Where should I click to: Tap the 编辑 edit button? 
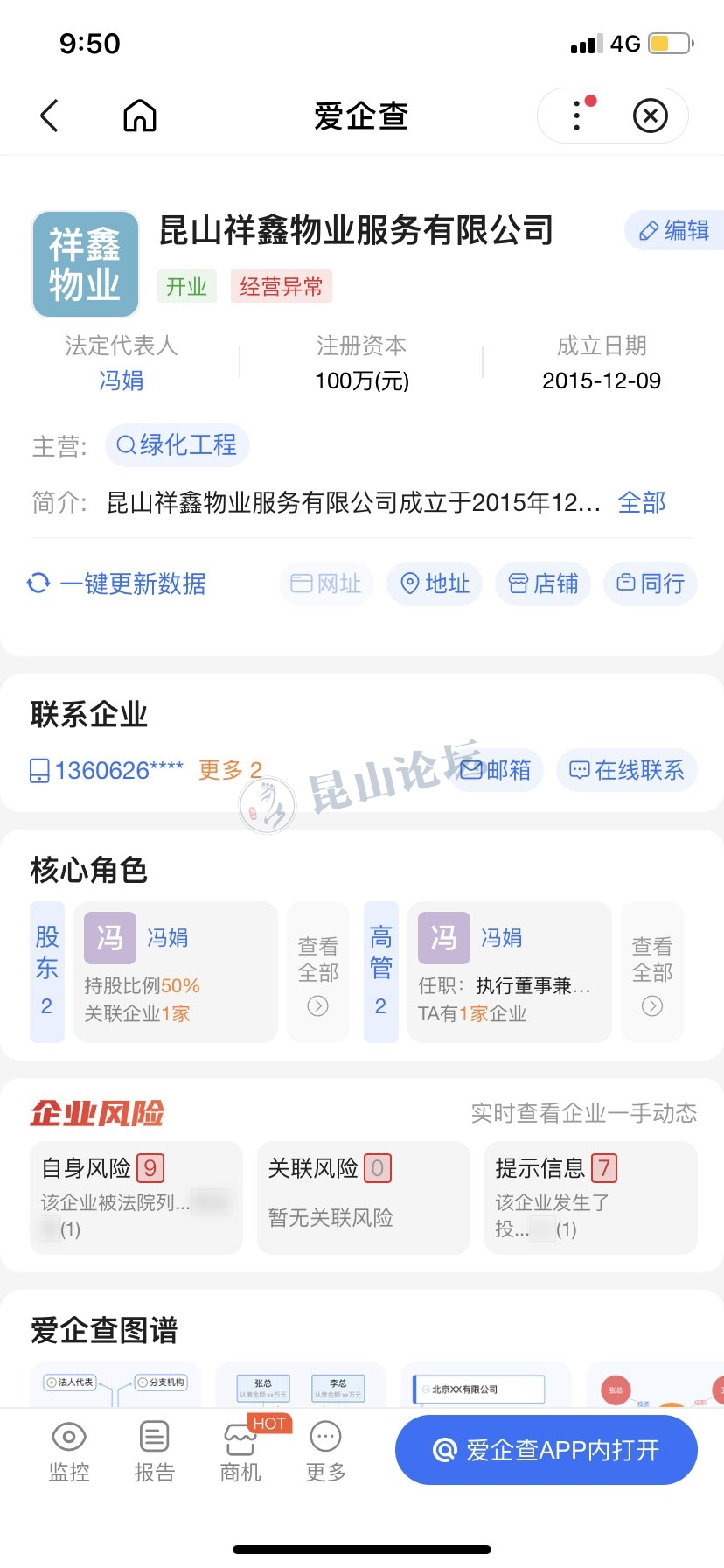point(674,230)
